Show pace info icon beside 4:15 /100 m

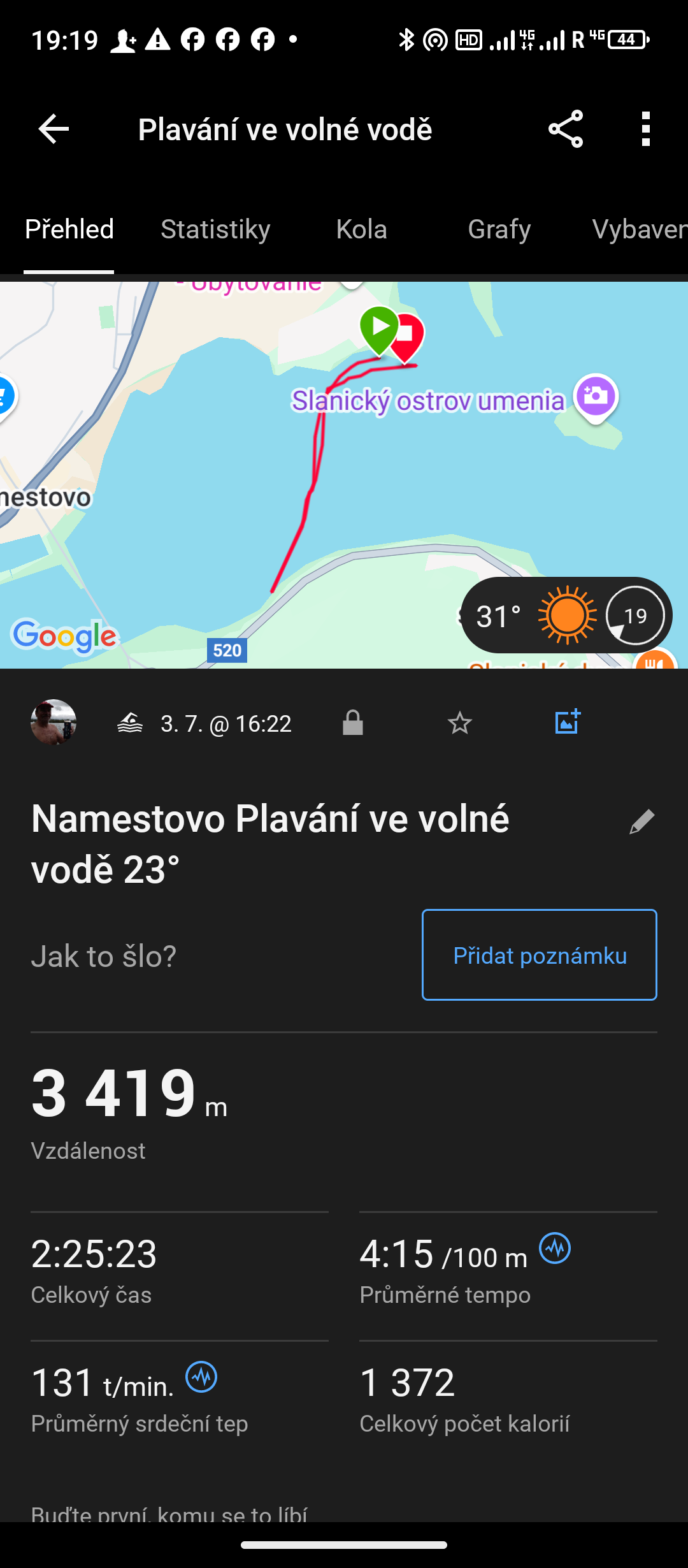[x=555, y=1248]
